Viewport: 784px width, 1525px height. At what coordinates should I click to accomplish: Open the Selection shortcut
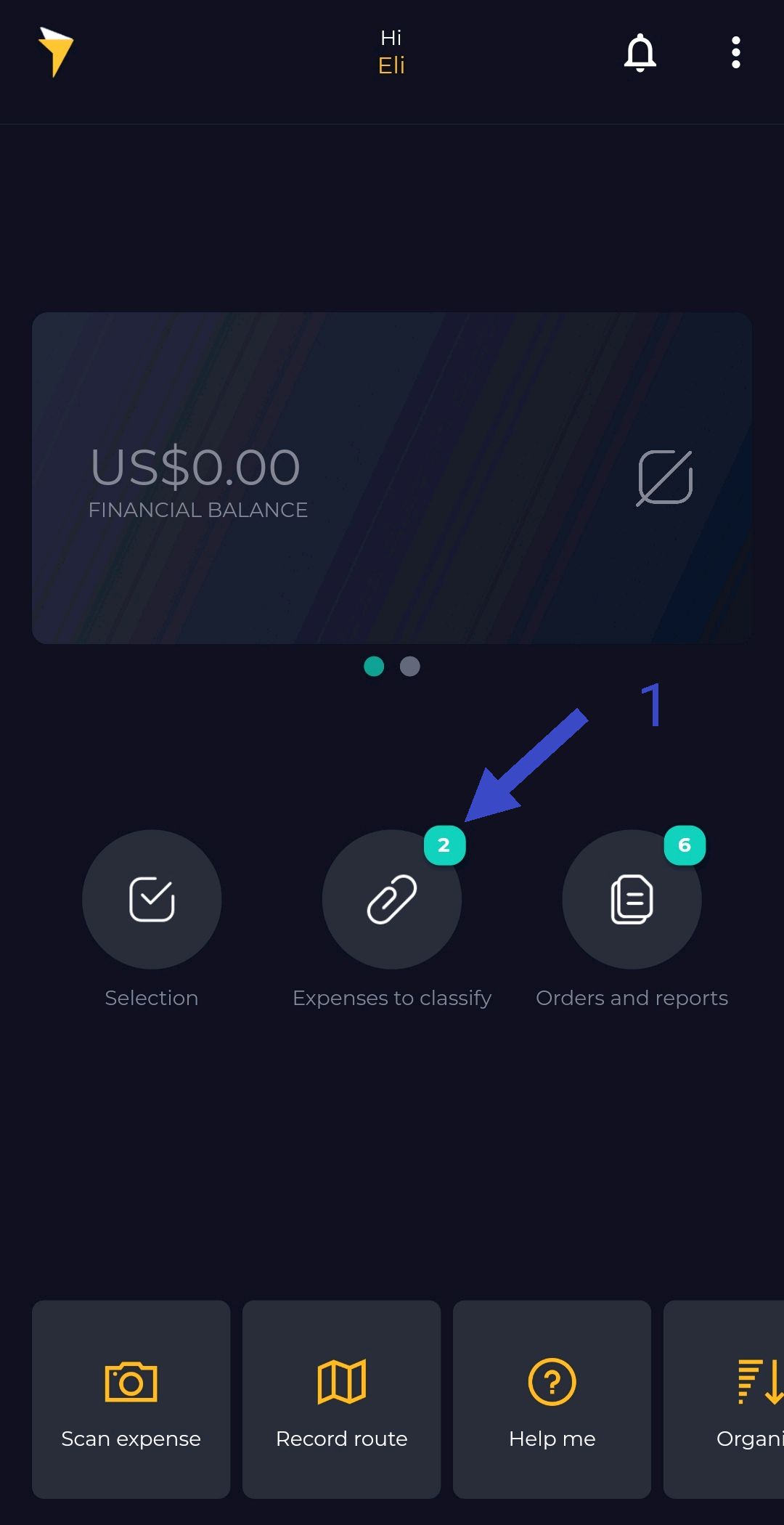tap(152, 899)
